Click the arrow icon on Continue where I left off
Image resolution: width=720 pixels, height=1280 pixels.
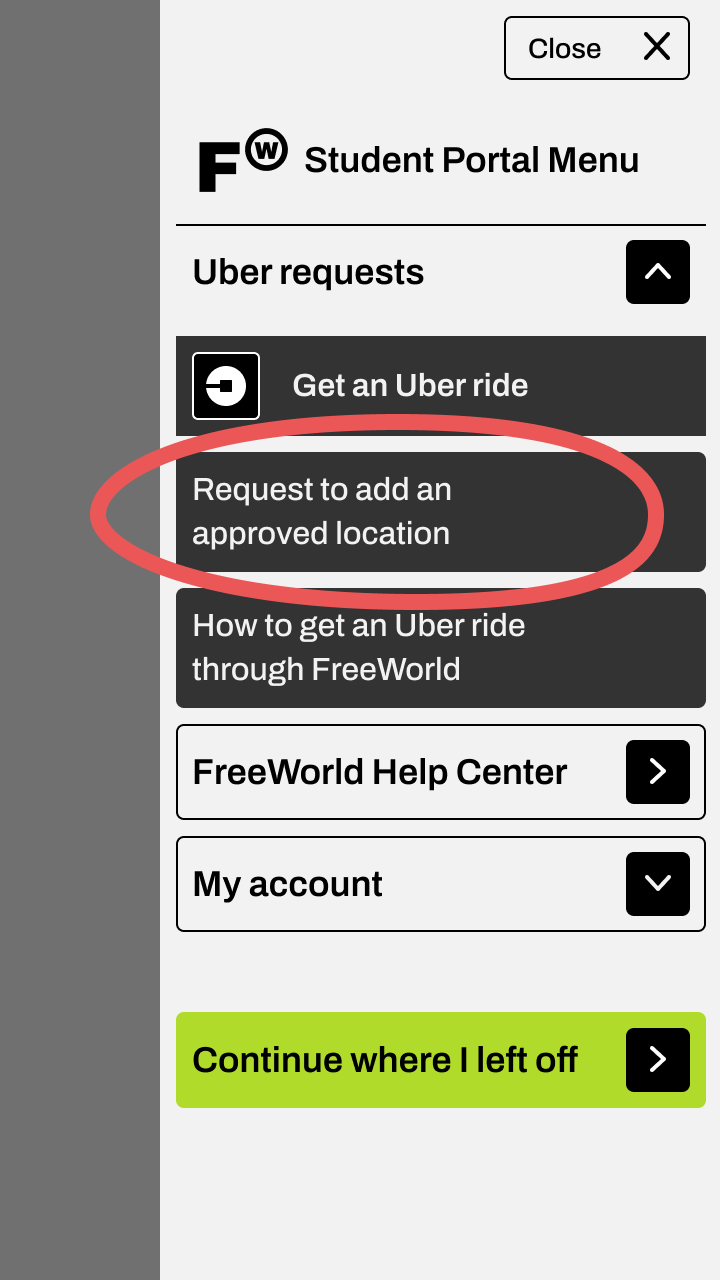click(x=657, y=1060)
